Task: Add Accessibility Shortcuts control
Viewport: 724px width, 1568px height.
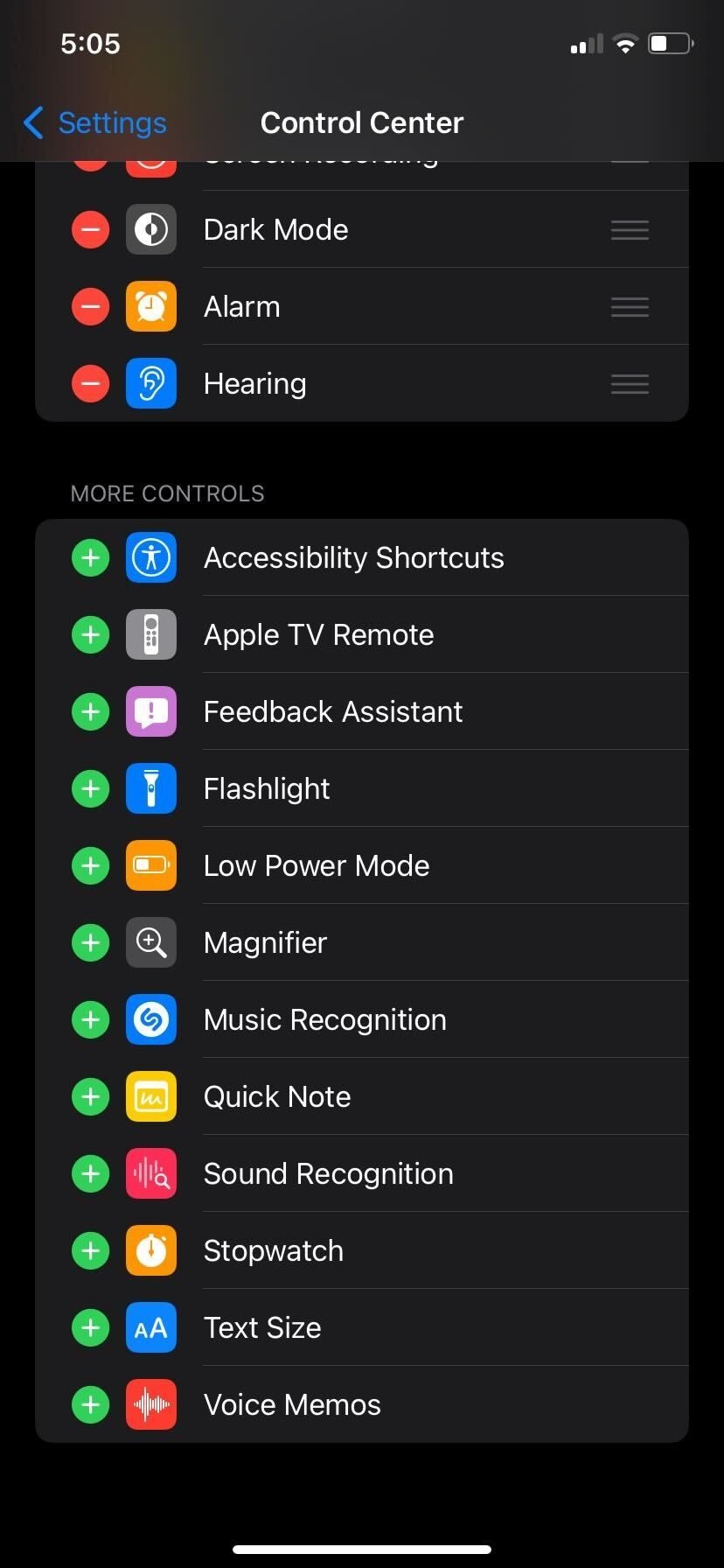Action: [90, 557]
